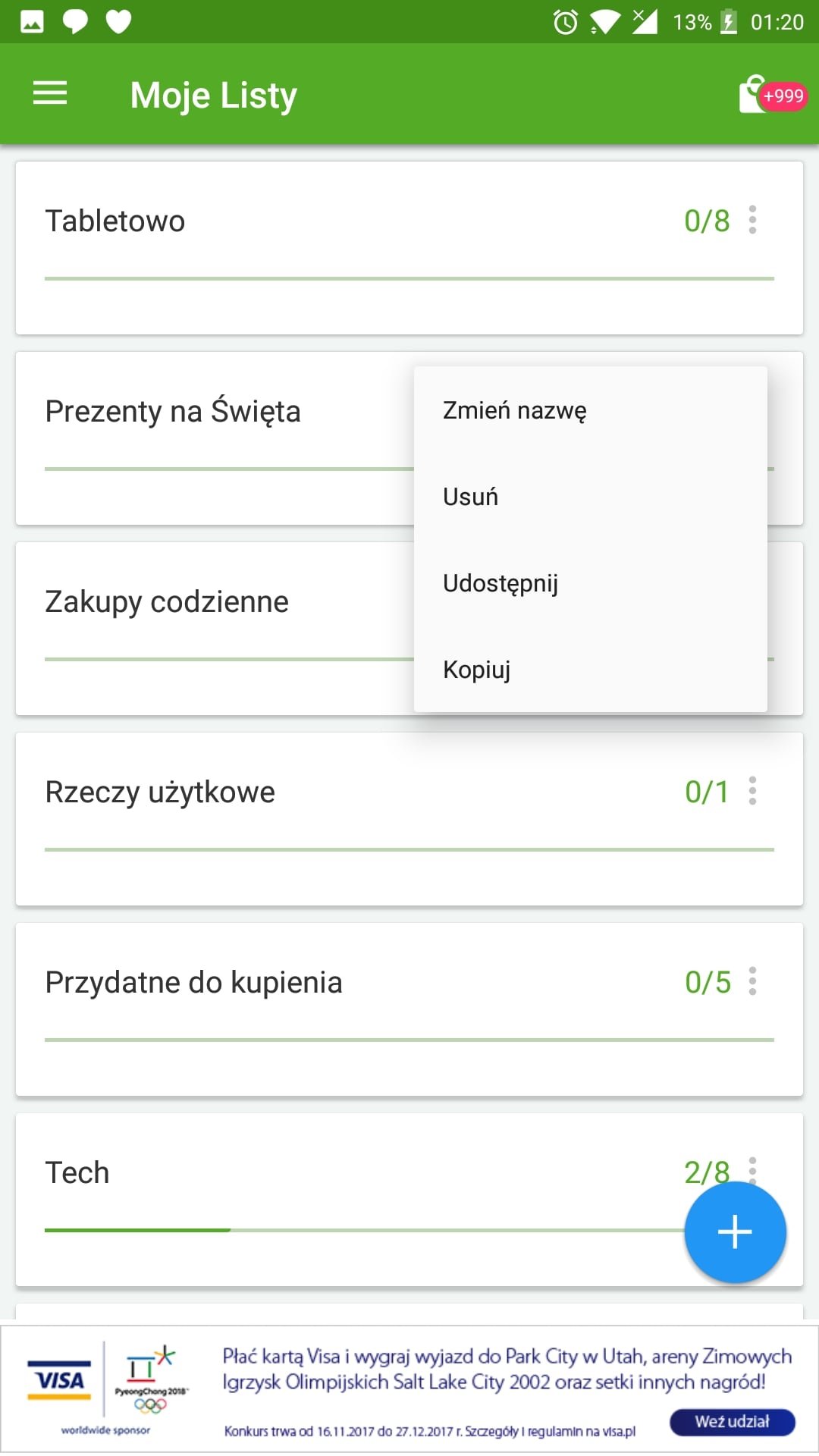Open the Tabletowo list

(x=409, y=248)
